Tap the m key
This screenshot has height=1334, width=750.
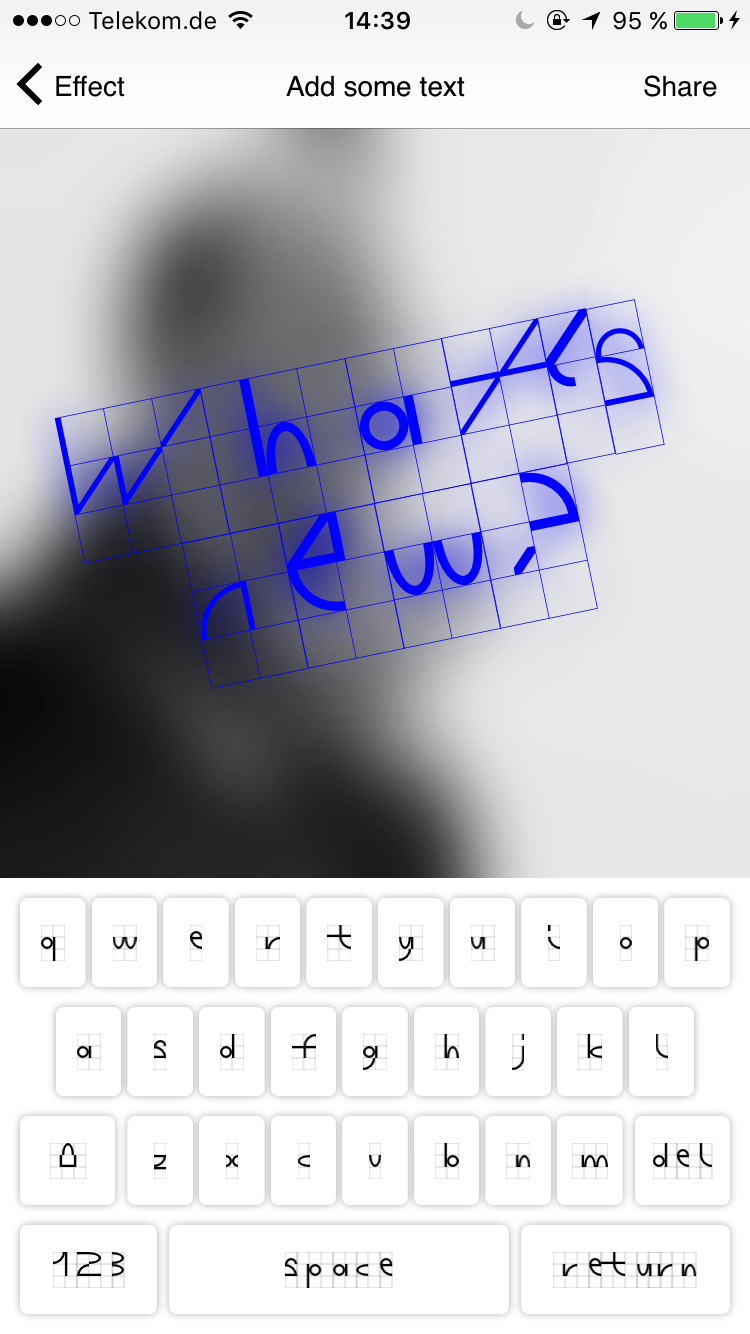[590, 1160]
